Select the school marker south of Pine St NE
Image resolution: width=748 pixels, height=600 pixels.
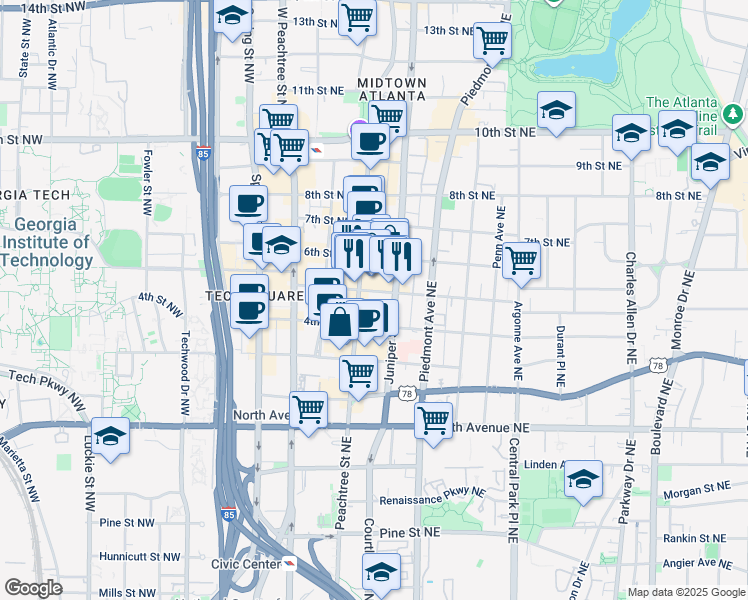[x=381, y=572]
